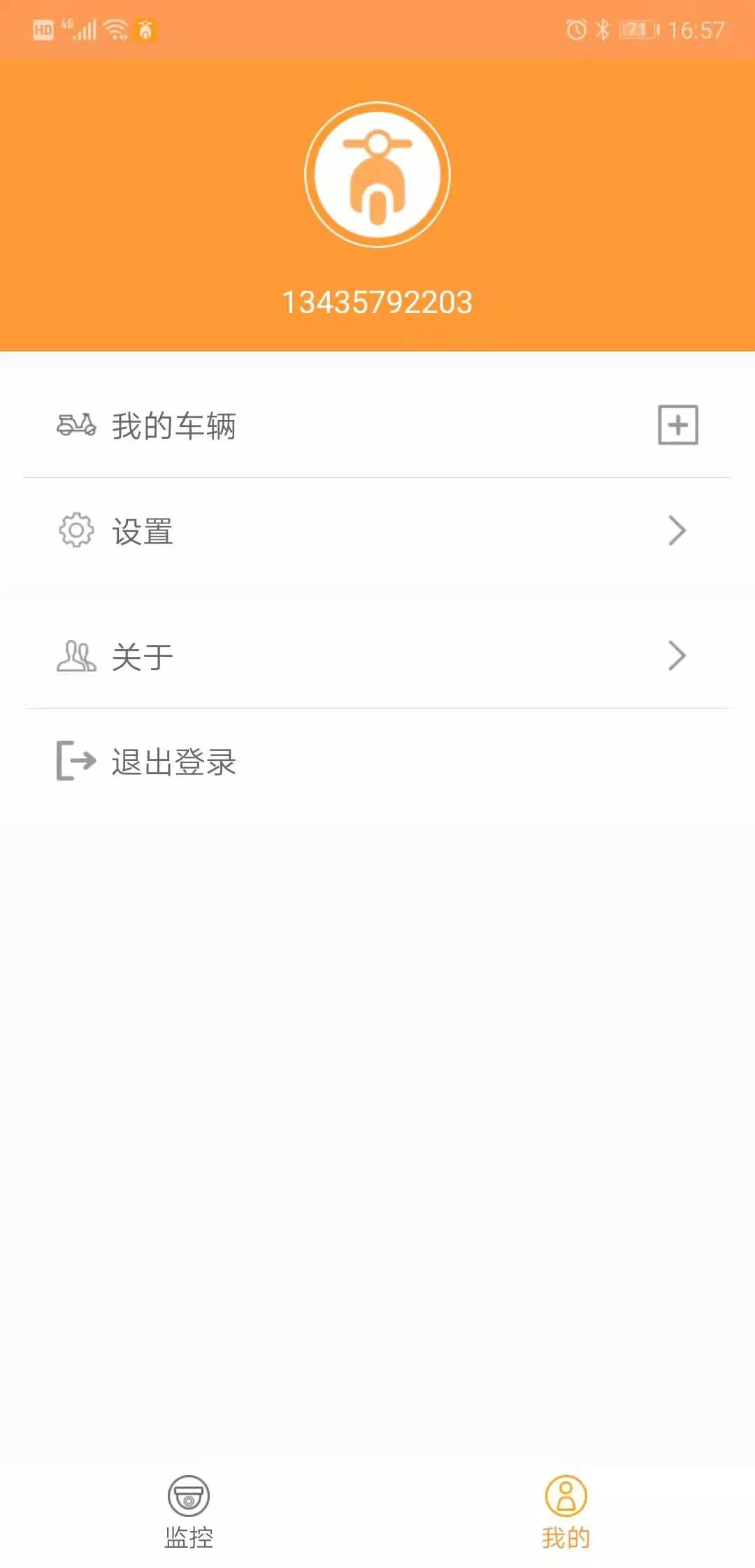755x1568 pixels.
Task: Tap the scooter icon in the status bar
Action: point(145,31)
